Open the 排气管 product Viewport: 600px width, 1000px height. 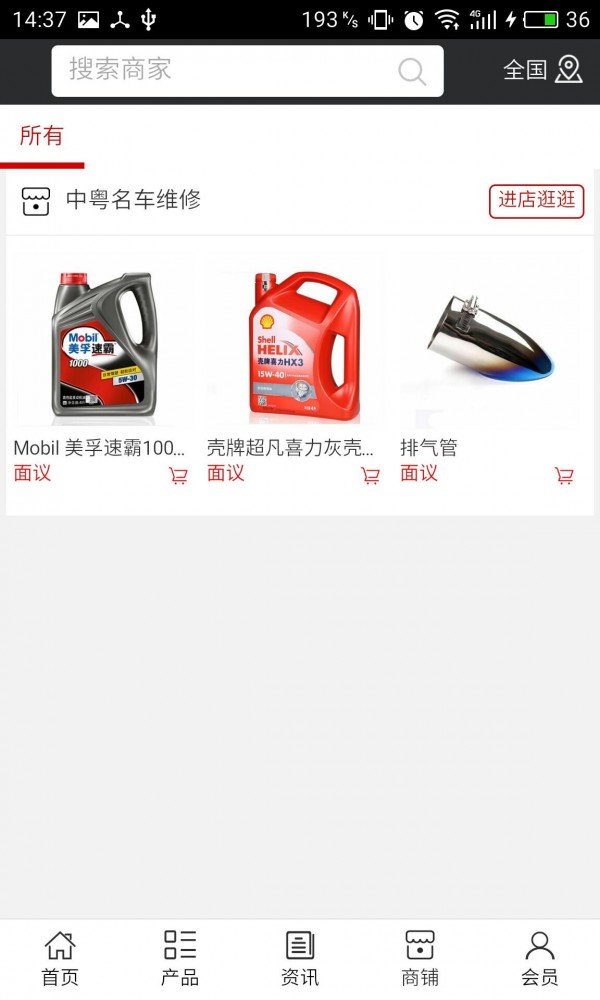pos(489,340)
